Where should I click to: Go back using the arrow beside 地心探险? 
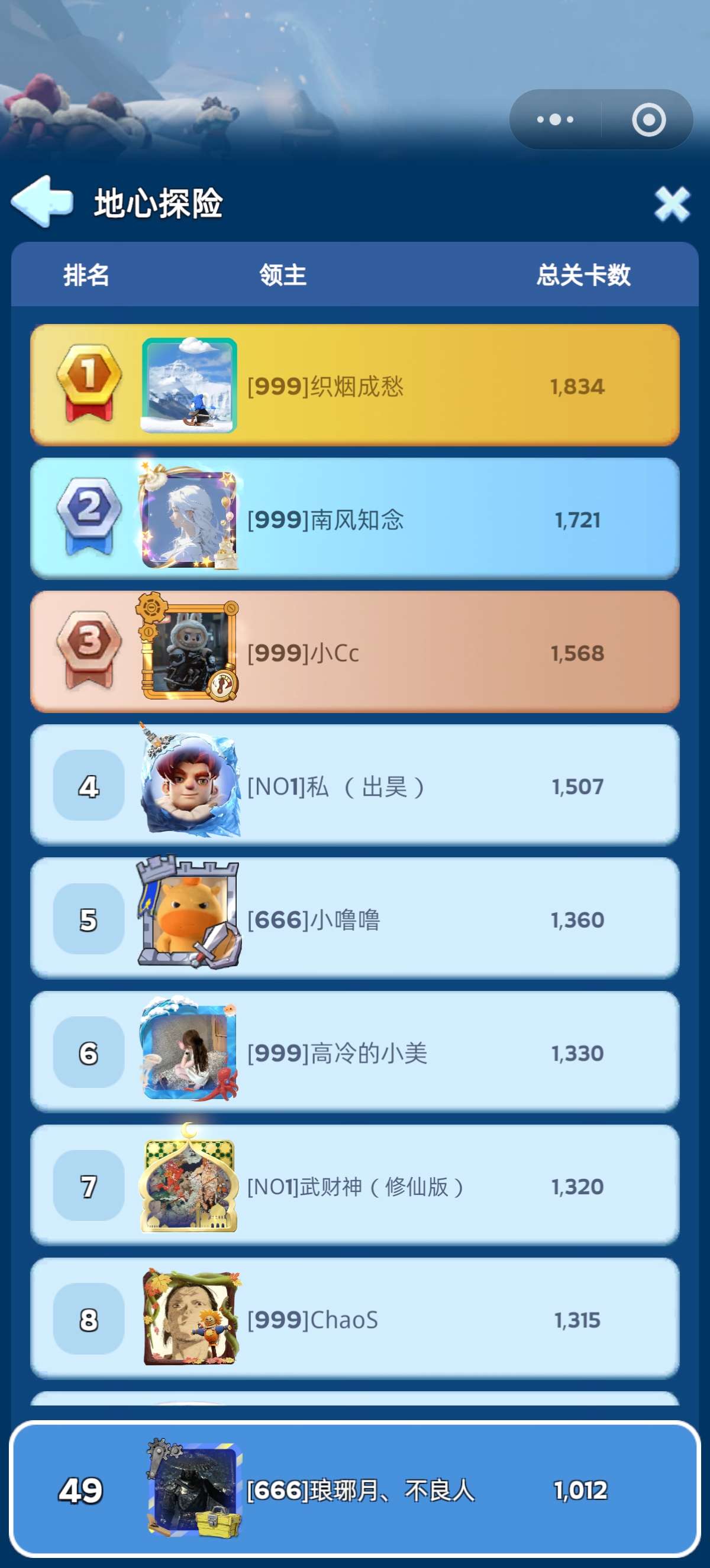[41, 202]
